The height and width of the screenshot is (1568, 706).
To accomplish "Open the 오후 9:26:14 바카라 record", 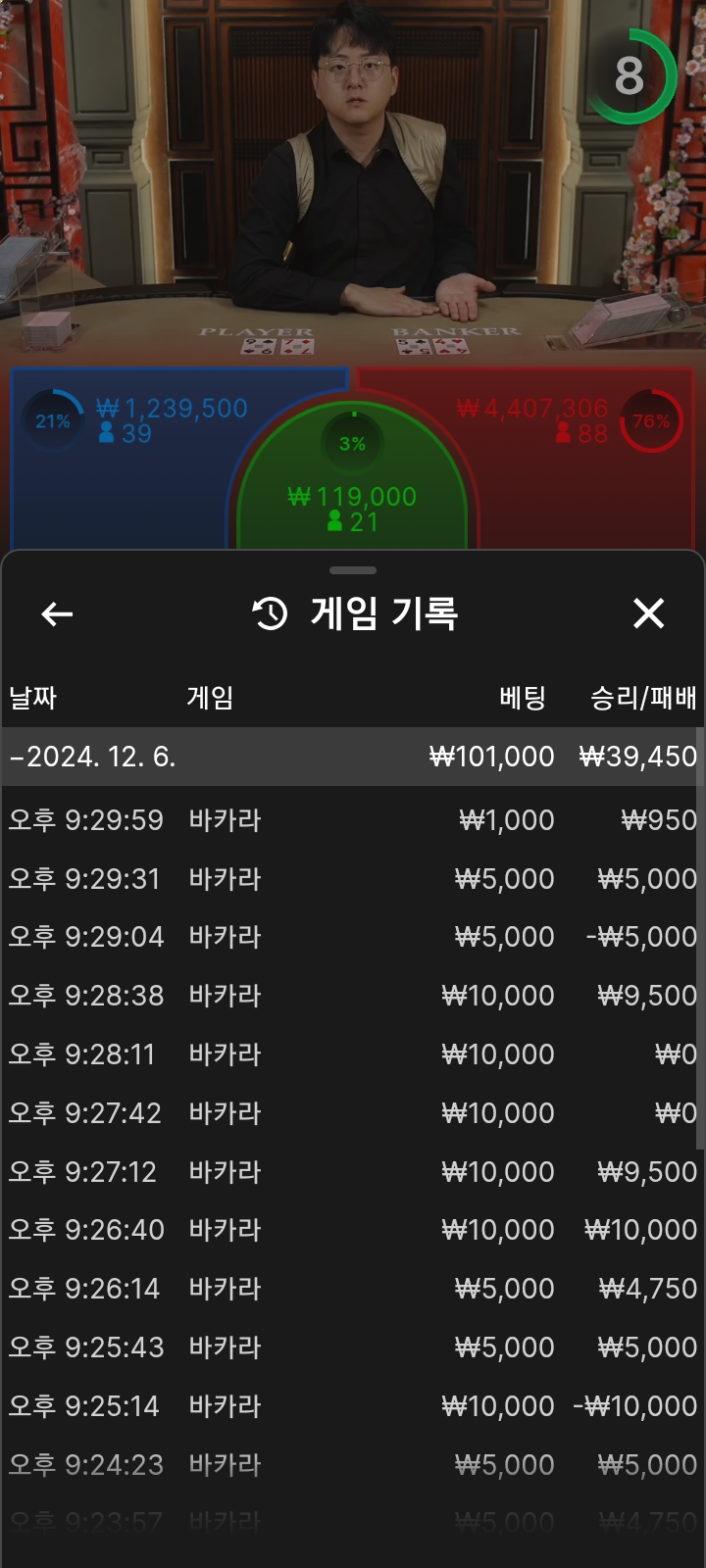I will click(x=351, y=1289).
